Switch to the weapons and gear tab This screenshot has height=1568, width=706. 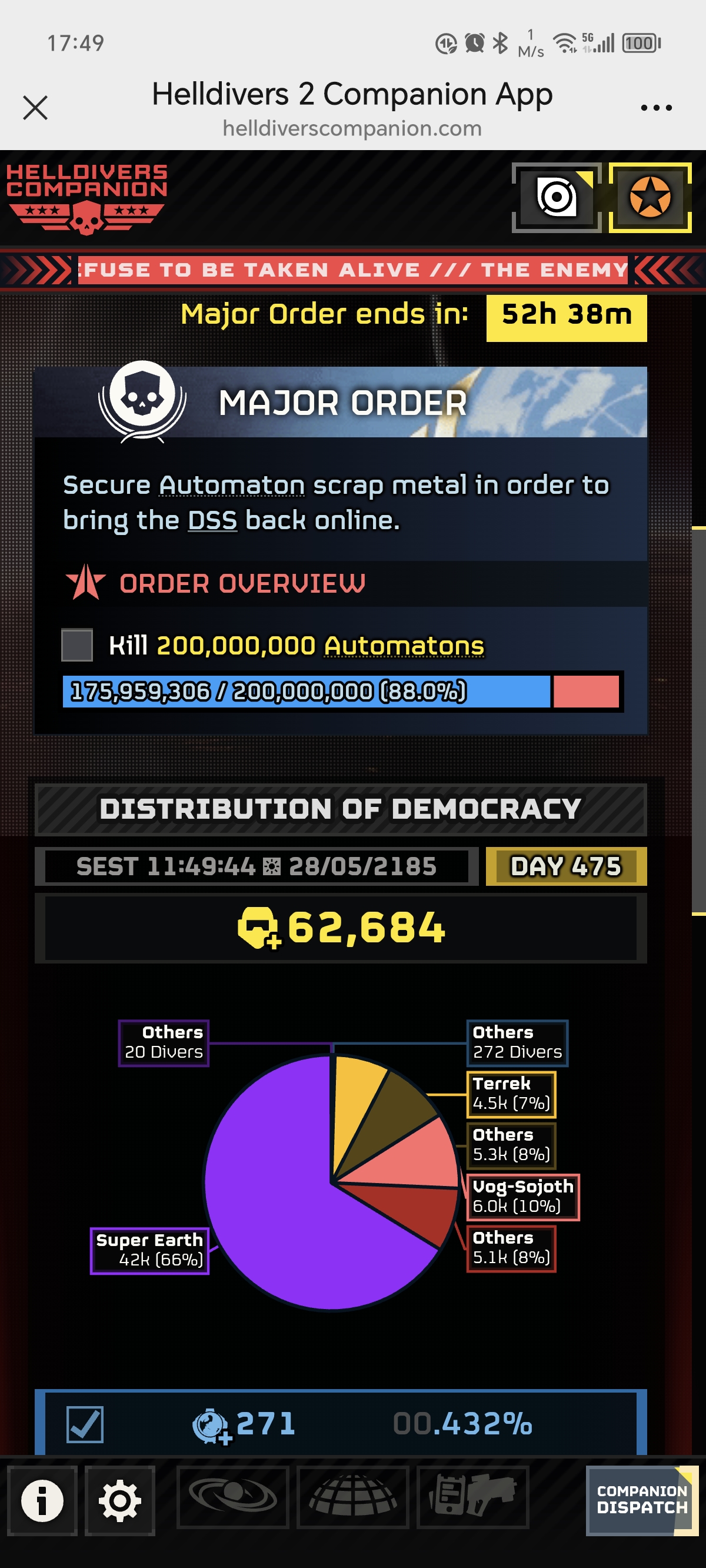472,1497
